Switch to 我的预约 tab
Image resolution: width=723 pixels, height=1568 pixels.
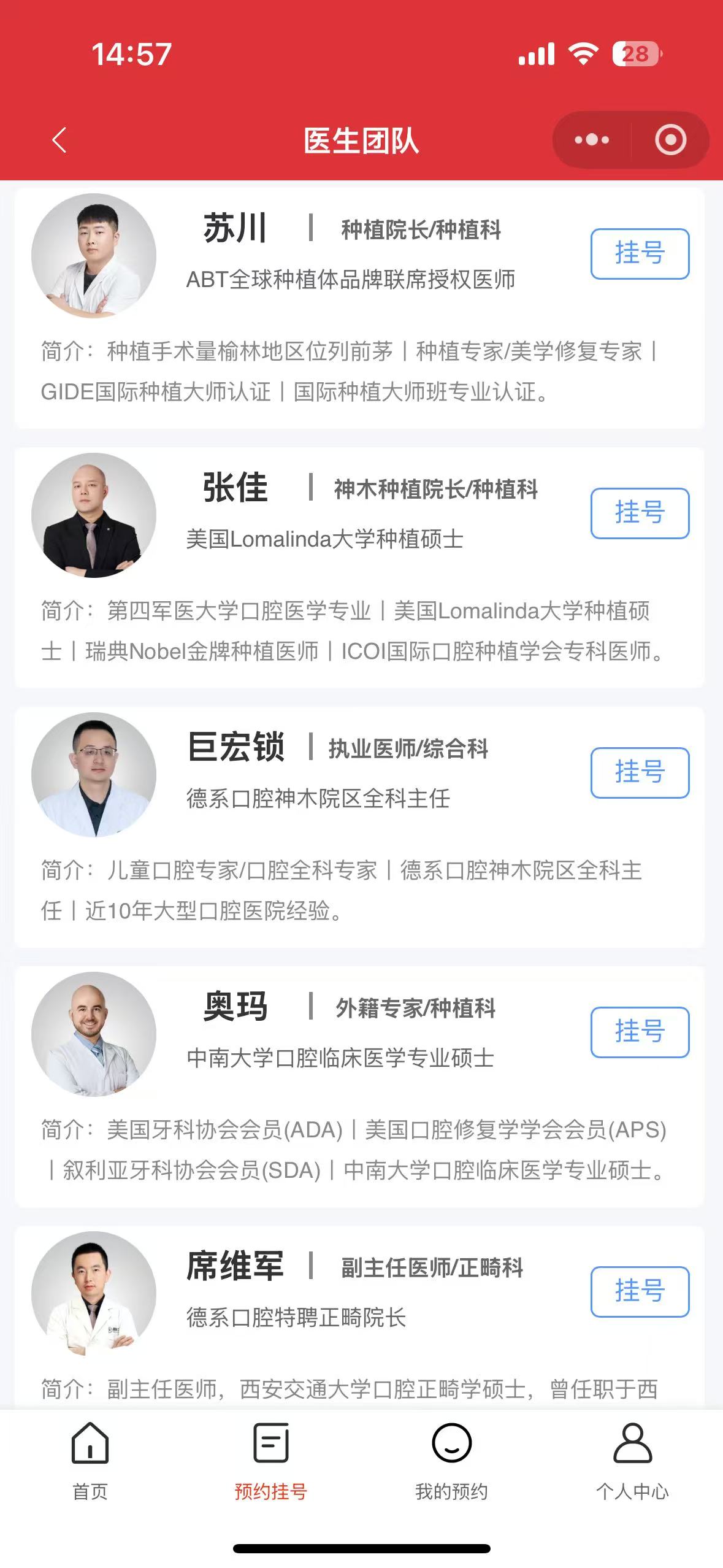(451, 1461)
